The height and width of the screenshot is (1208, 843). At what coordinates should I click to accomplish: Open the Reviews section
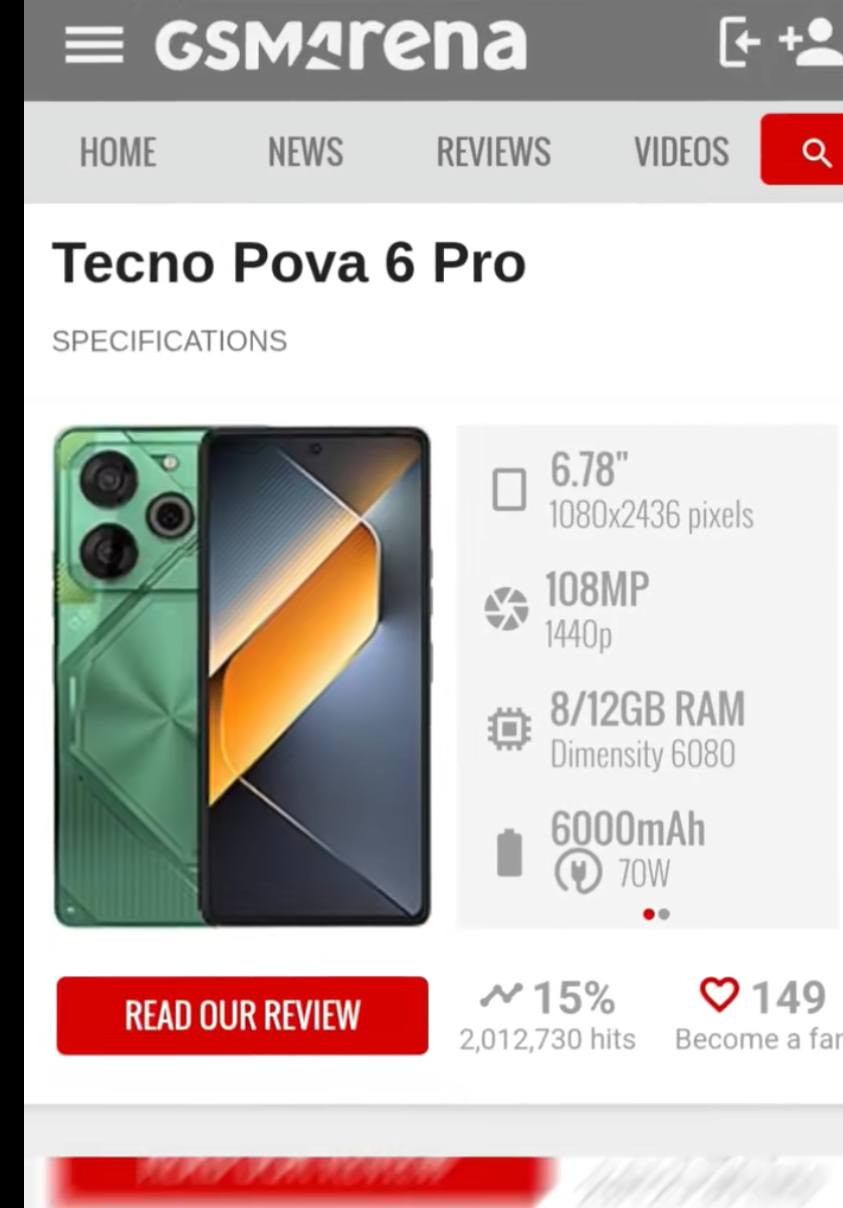(x=493, y=152)
